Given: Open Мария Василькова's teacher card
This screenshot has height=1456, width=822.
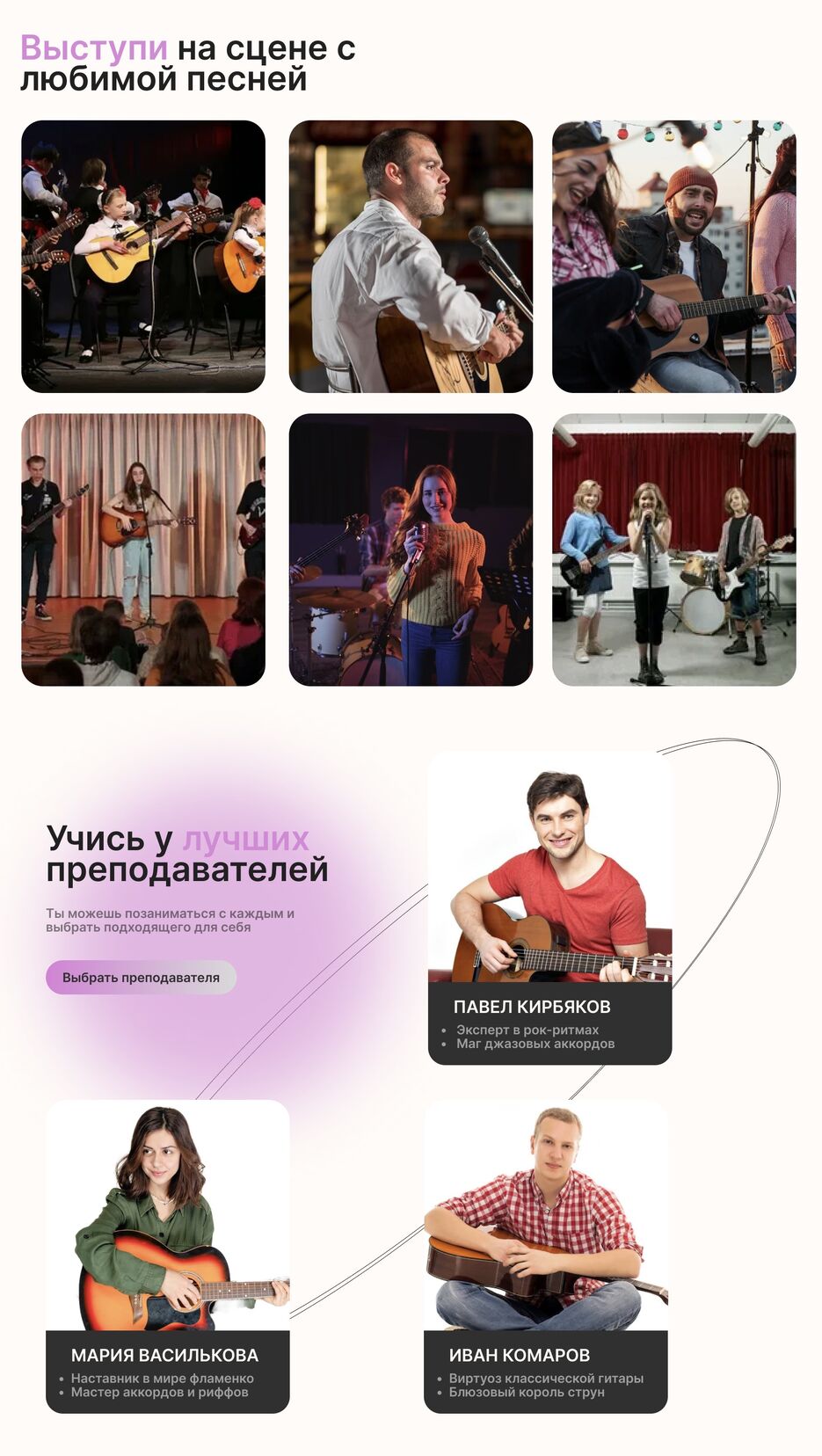Looking at the screenshot, I should coord(167,1256).
